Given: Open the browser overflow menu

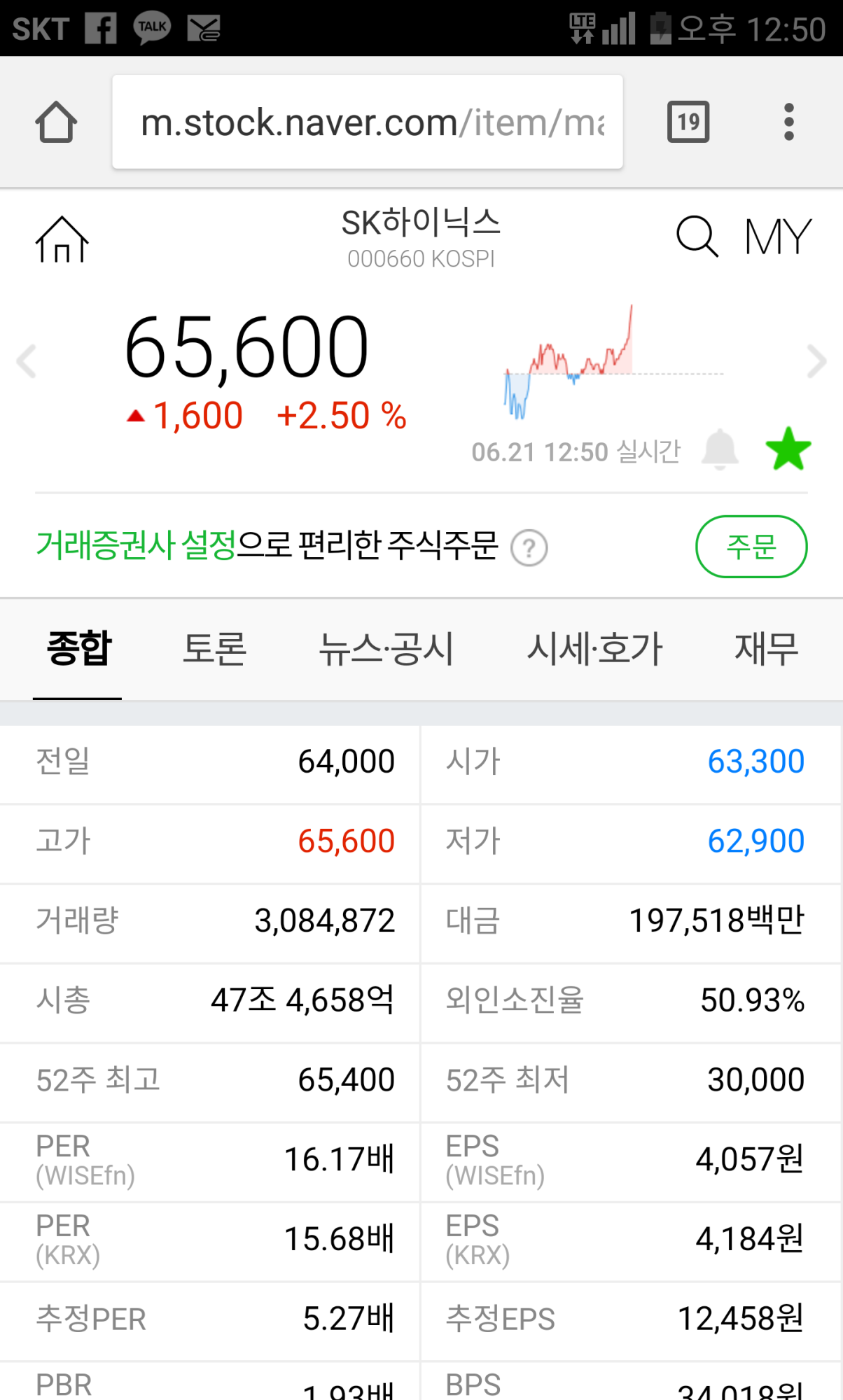Looking at the screenshot, I should (789, 122).
